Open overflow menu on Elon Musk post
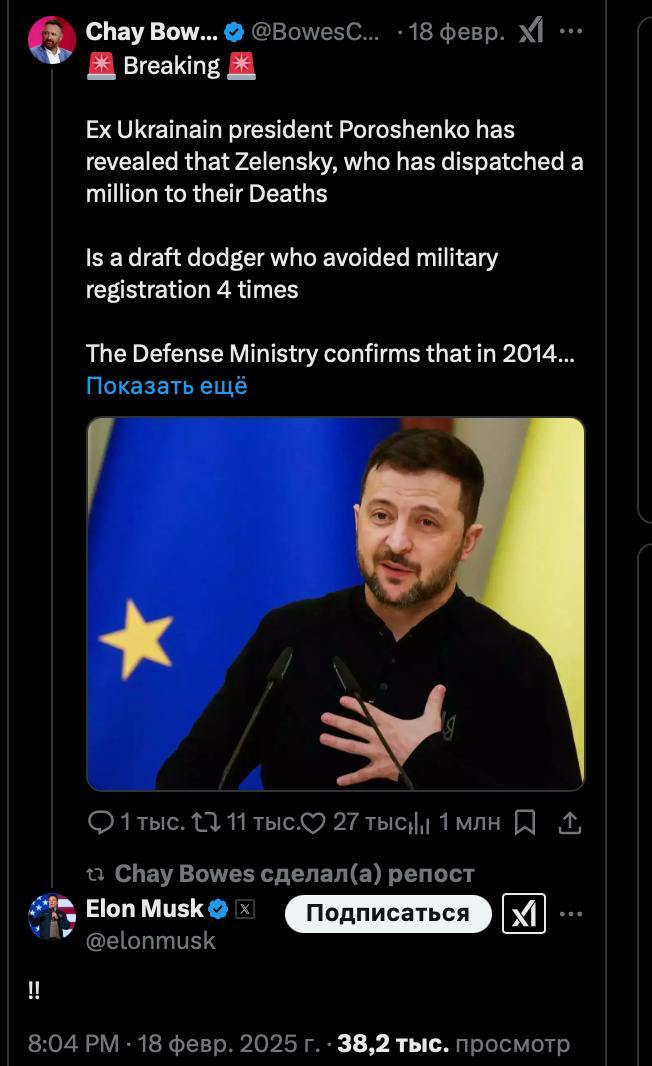652x1066 pixels. pos(571,913)
